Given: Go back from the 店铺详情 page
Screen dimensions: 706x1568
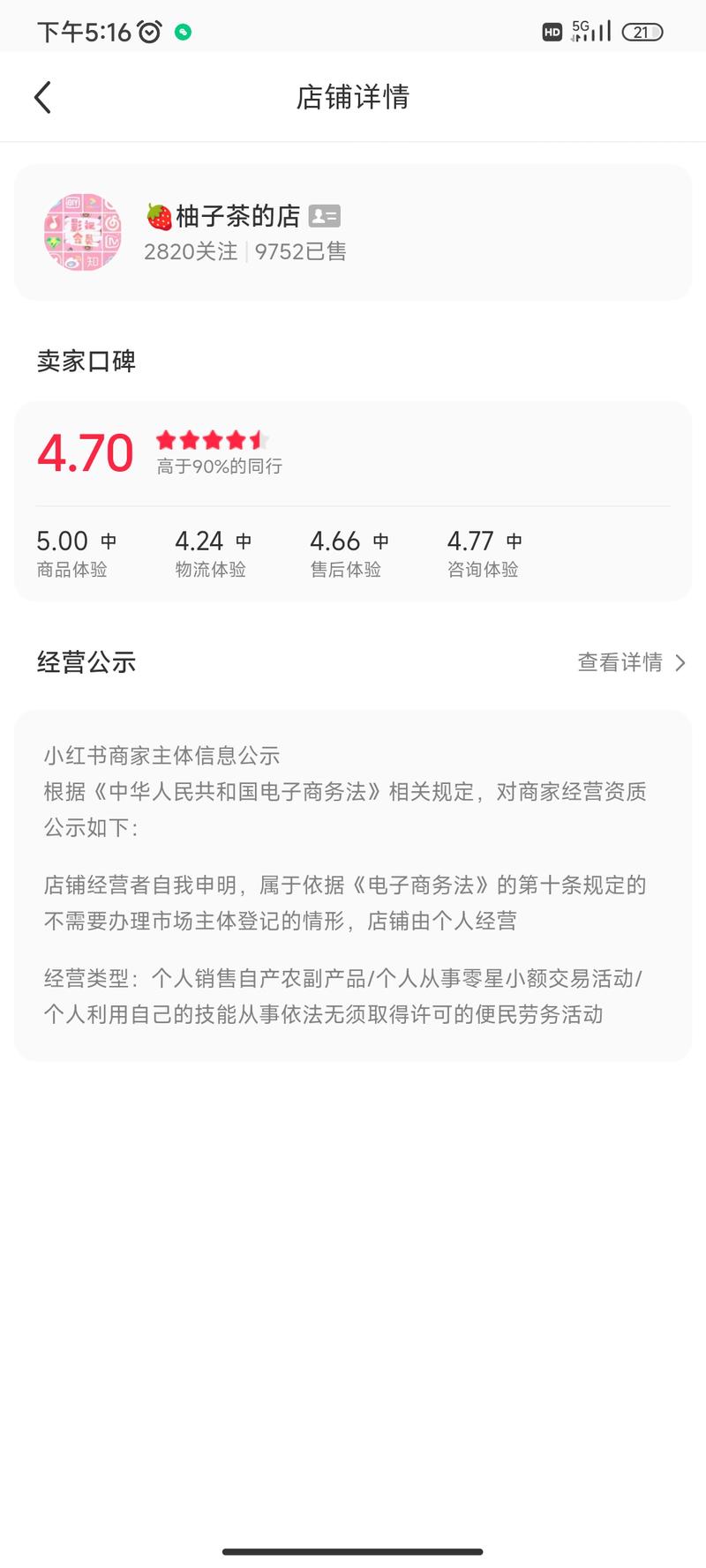Looking at the screenshot, I should pos(42,97).
